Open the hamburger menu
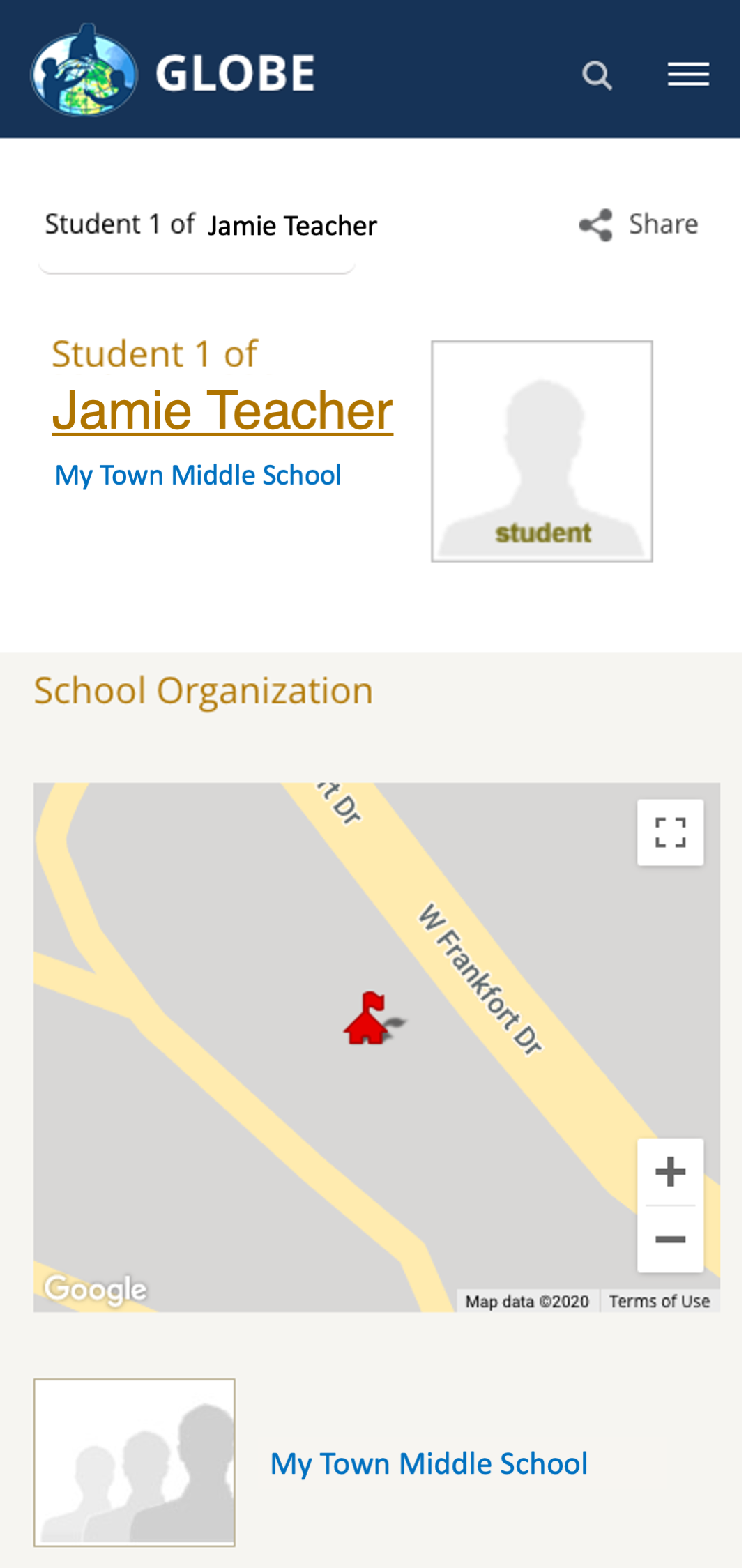Image resolution: width=746 pixels, height=1568 pixels. click(688, 75)
